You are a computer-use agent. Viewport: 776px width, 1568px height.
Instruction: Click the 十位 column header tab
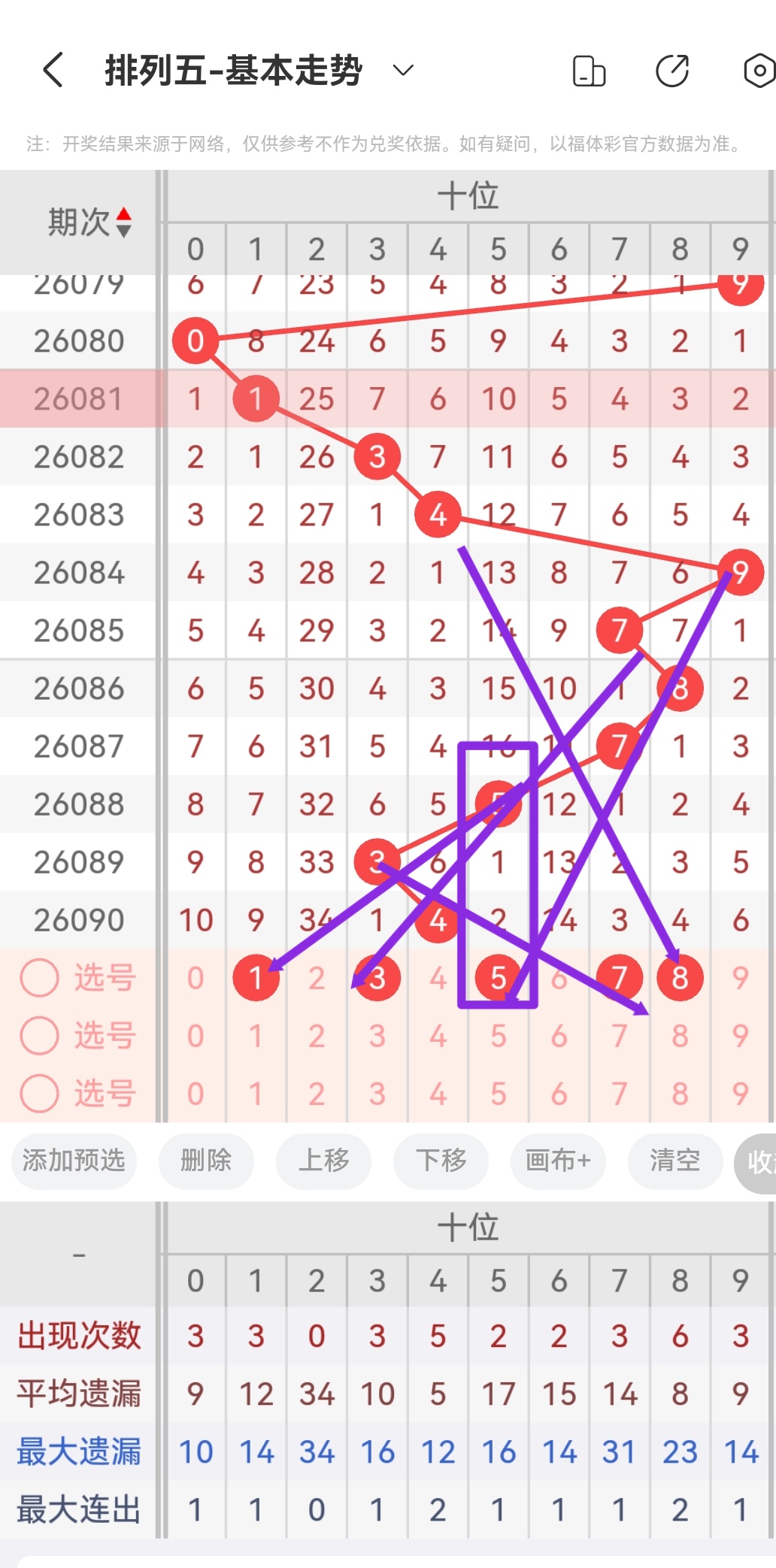468,197
